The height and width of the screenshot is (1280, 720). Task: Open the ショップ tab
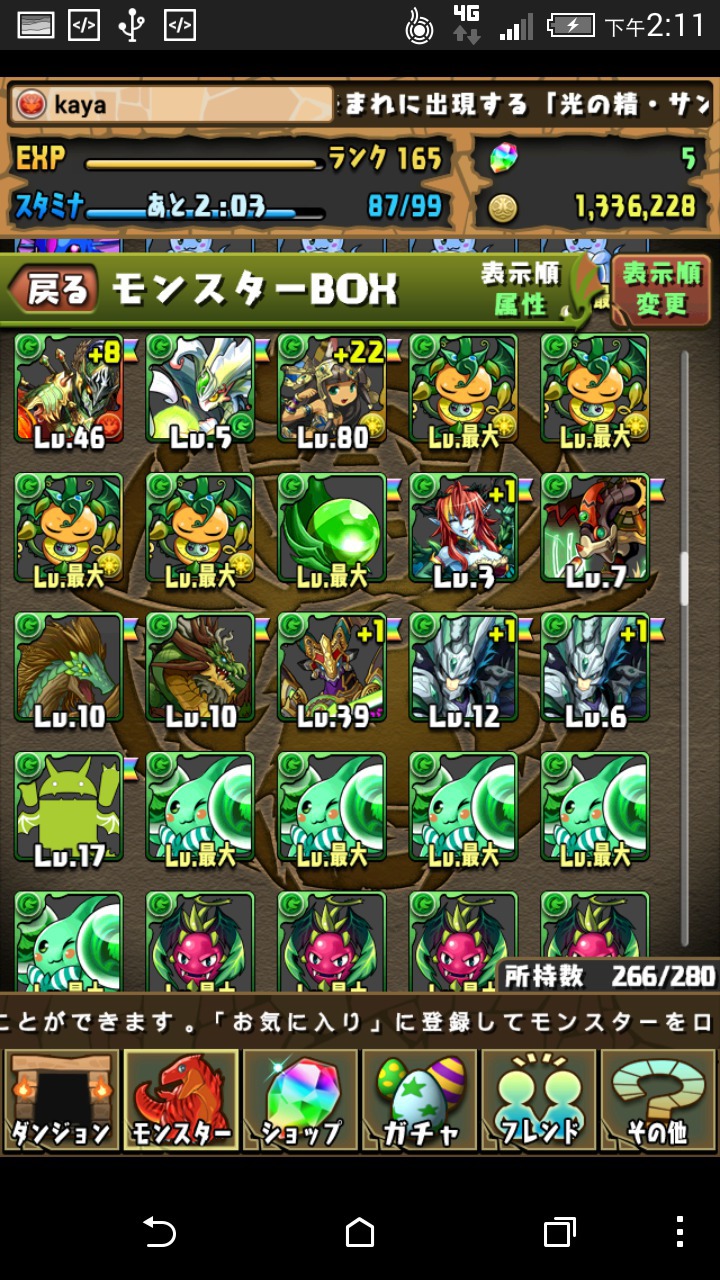tap(300, 1100)
